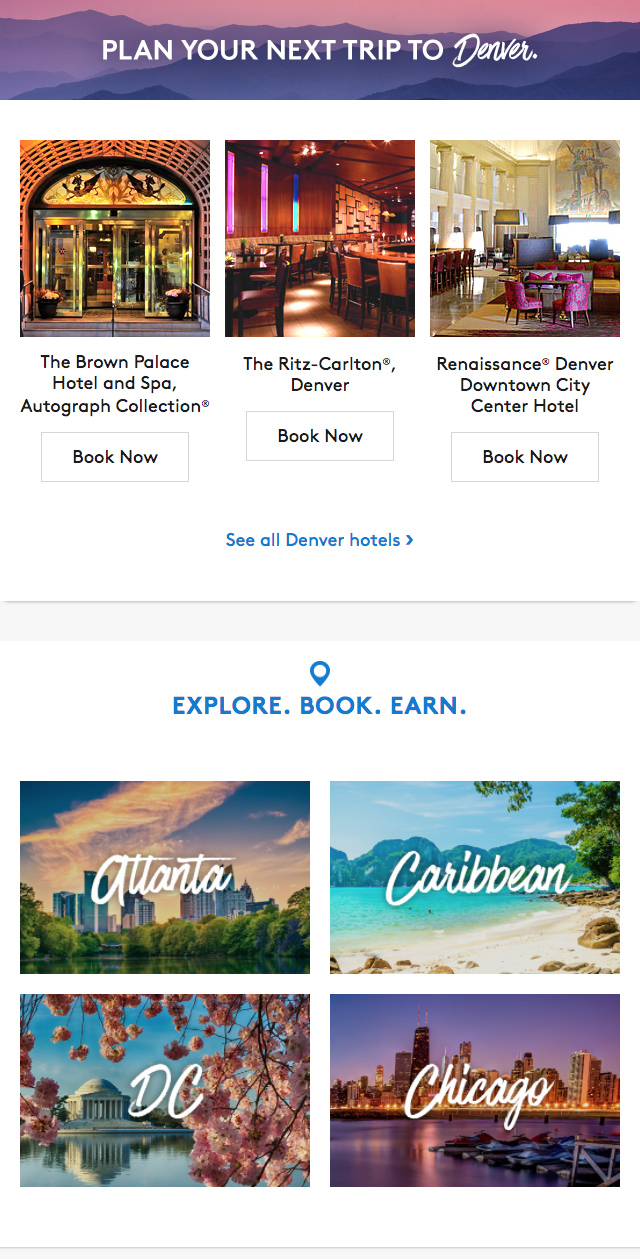Image resolution: width=640 pixels, height=1259 pixels.
Task: Open See all Denver hotels link
Action: pyautogui.click(x=320, y=540)
